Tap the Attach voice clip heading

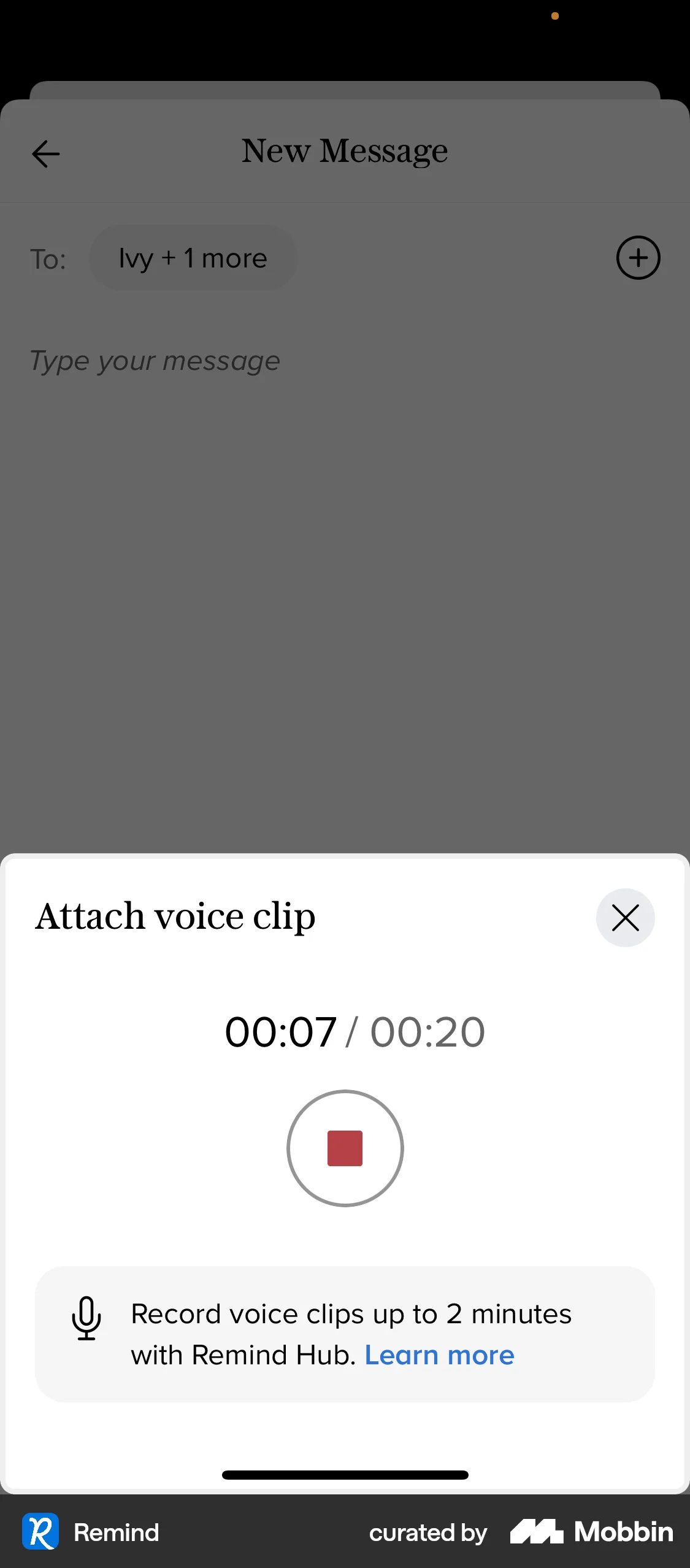[175, 917]
